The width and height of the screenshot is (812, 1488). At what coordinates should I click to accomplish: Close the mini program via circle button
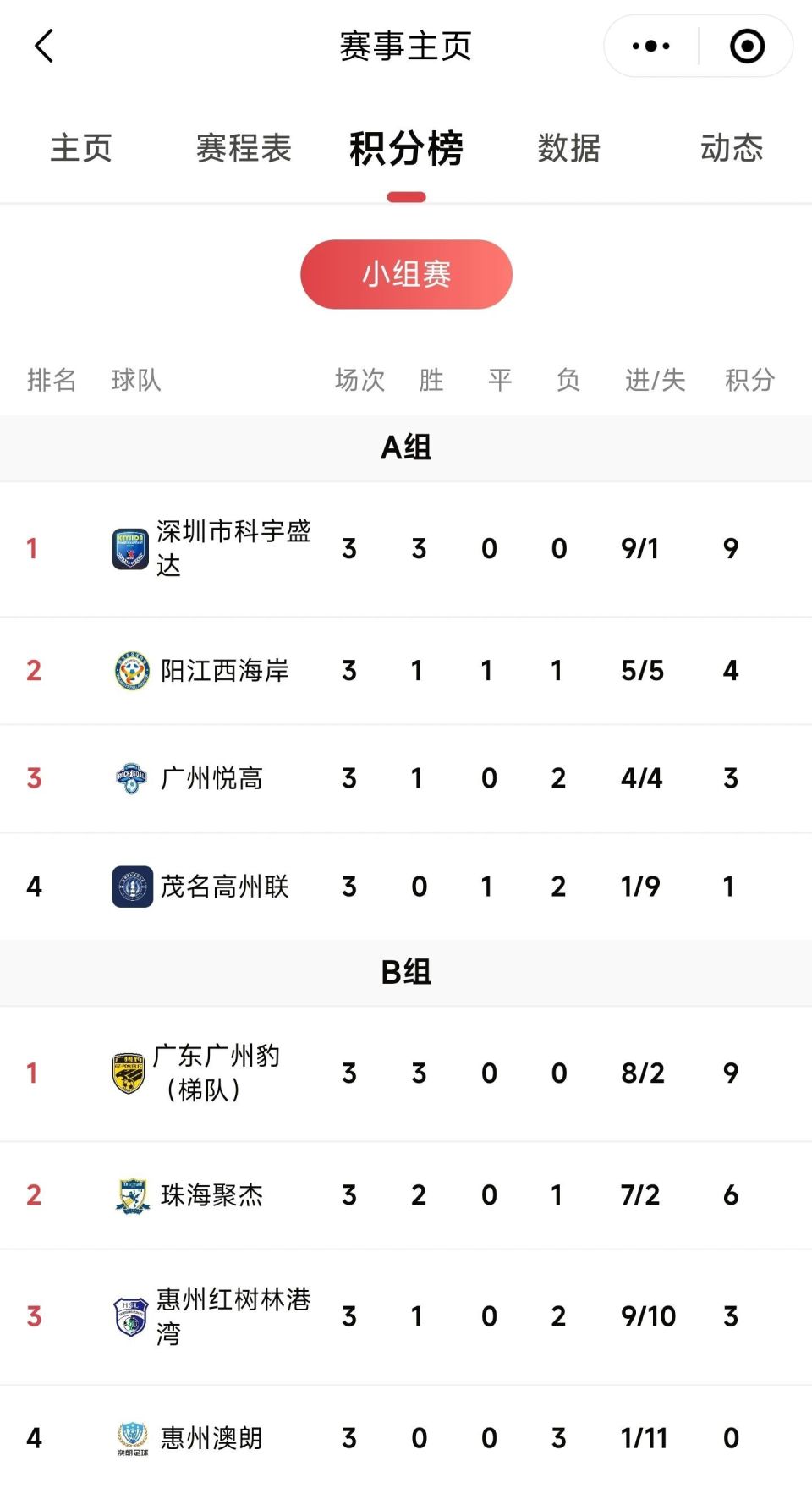(747, 47)
